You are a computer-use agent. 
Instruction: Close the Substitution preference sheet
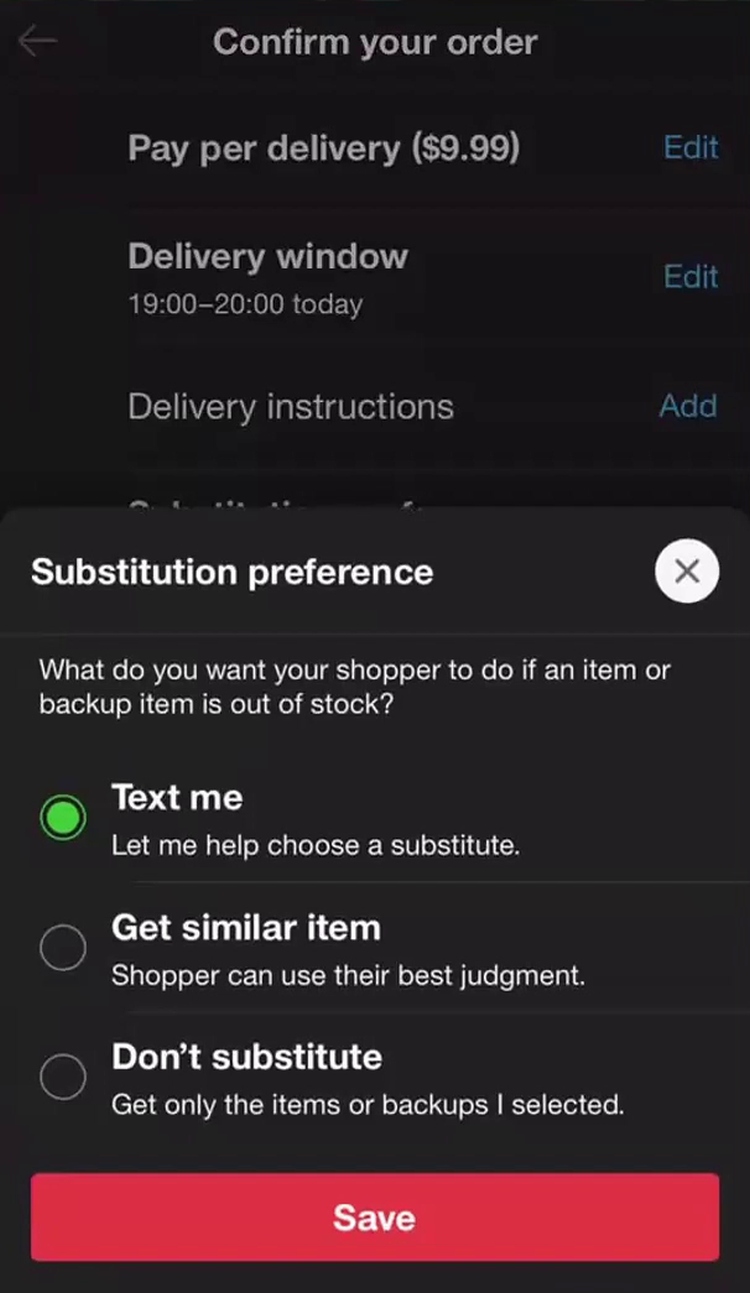pyautogui.click(x=686, y=571)
